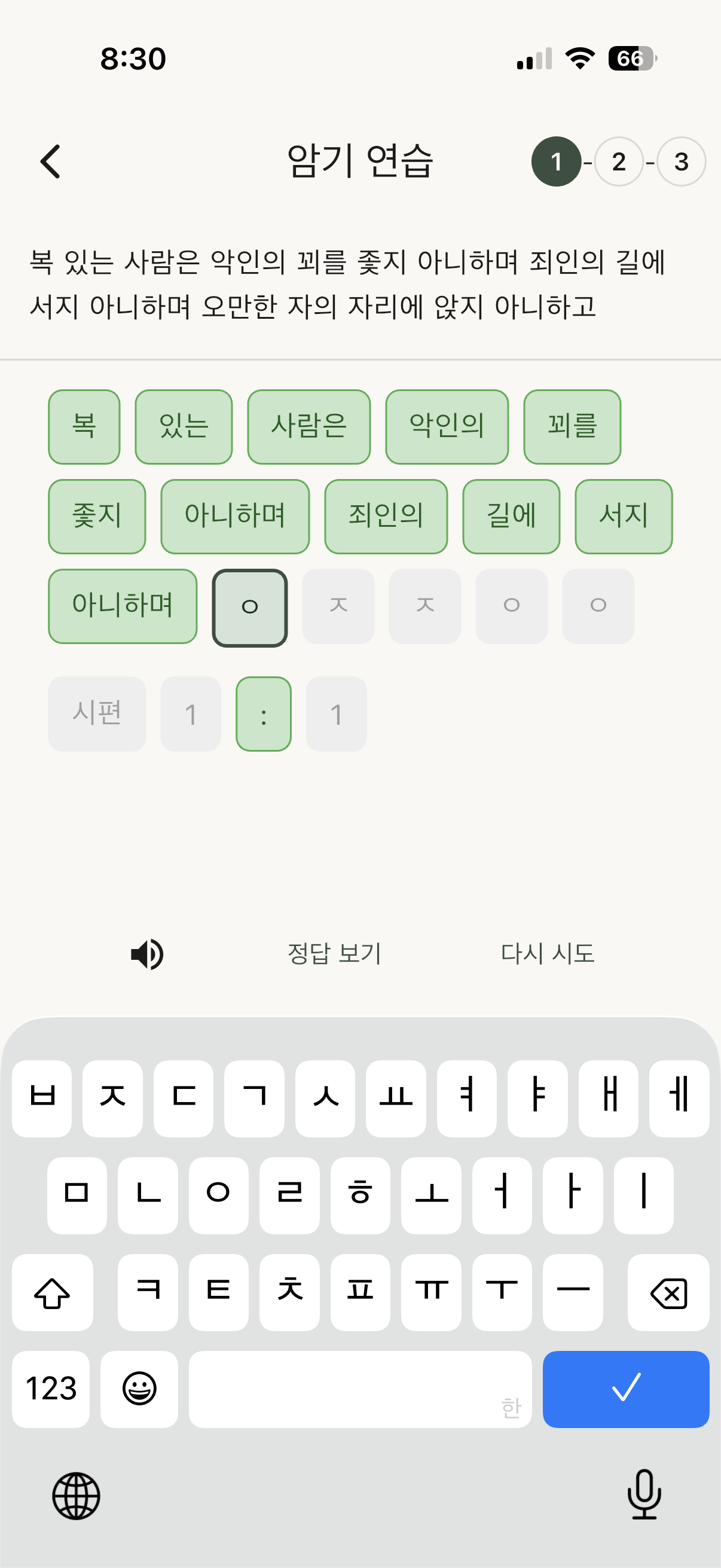Open the emoji picker key
This screenshot has width=721, height=1568.
tap(139, 1390)
